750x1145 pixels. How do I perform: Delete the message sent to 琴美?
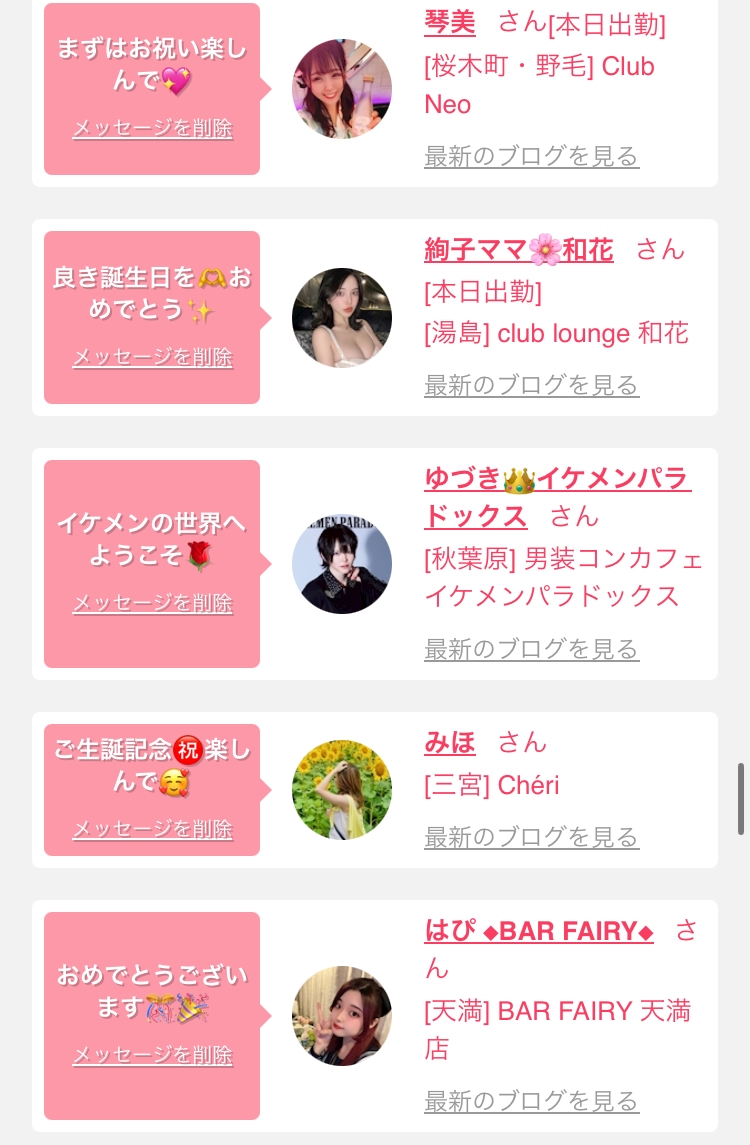tap(153, 129)
